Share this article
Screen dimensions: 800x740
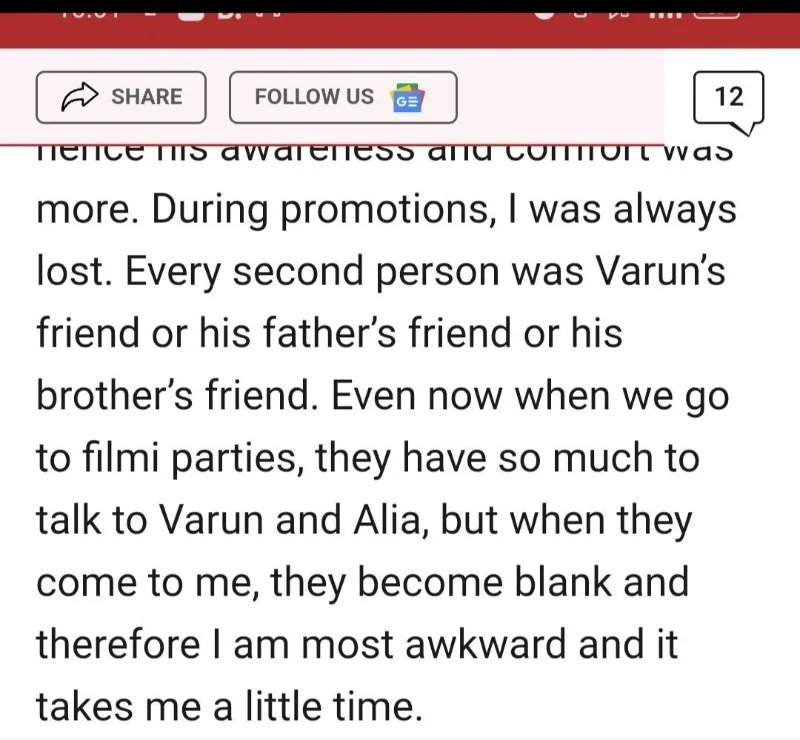click(121, 97)
